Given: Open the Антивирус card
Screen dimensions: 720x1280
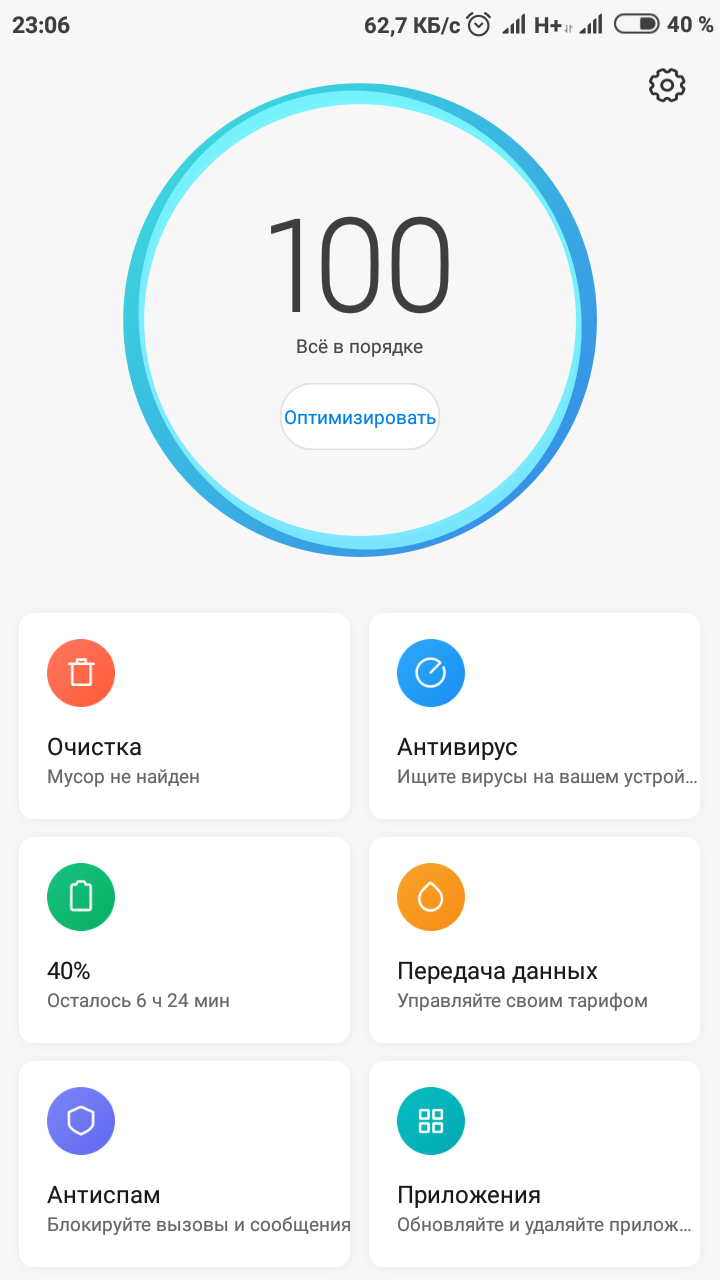Looking at the screenshot, I should pyautogui.click(x=534, y=716).
